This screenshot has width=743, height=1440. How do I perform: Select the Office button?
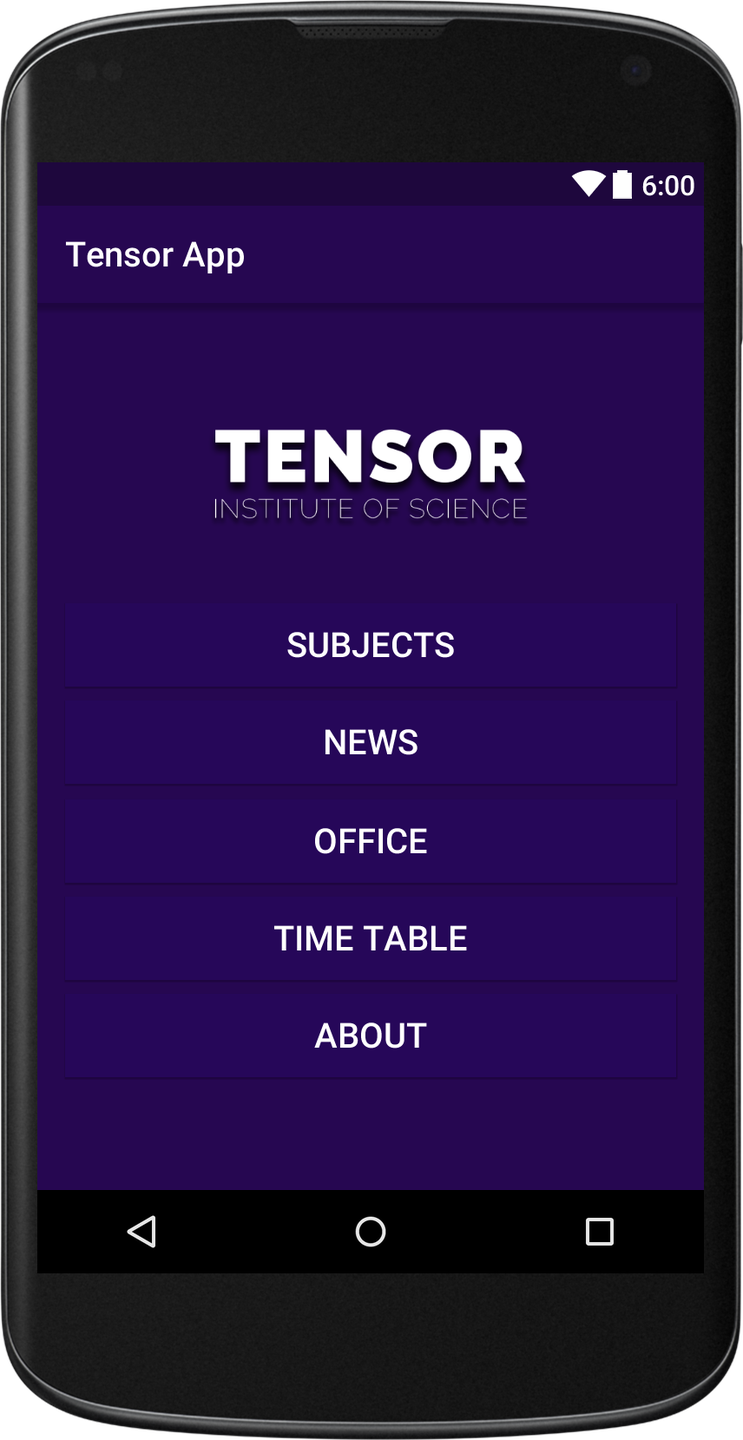point(370,841)
